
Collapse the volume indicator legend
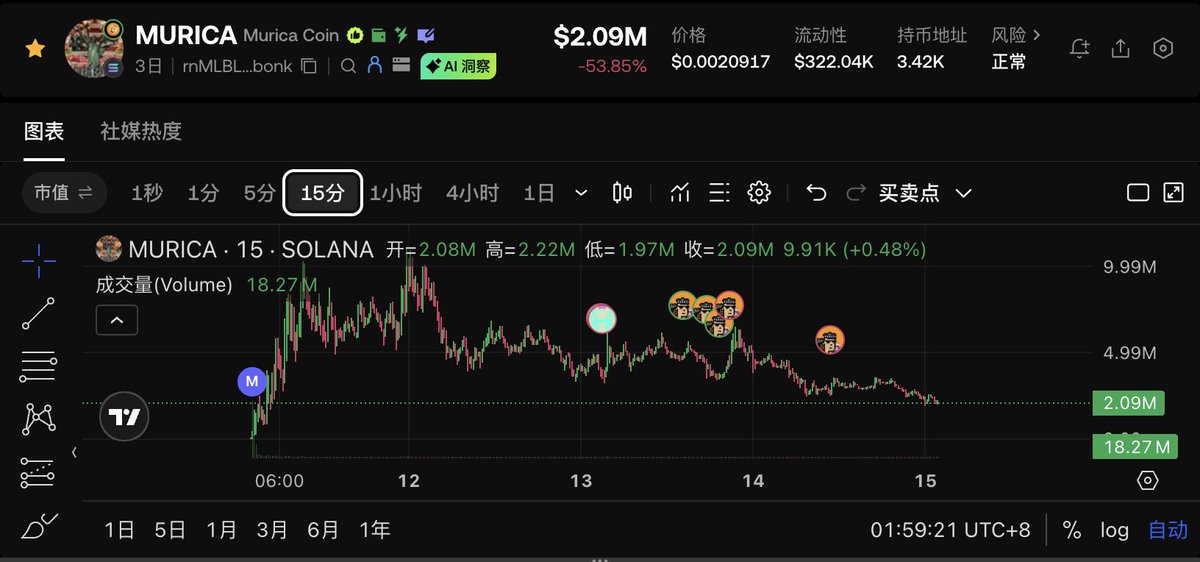click(x=117, y=320)
